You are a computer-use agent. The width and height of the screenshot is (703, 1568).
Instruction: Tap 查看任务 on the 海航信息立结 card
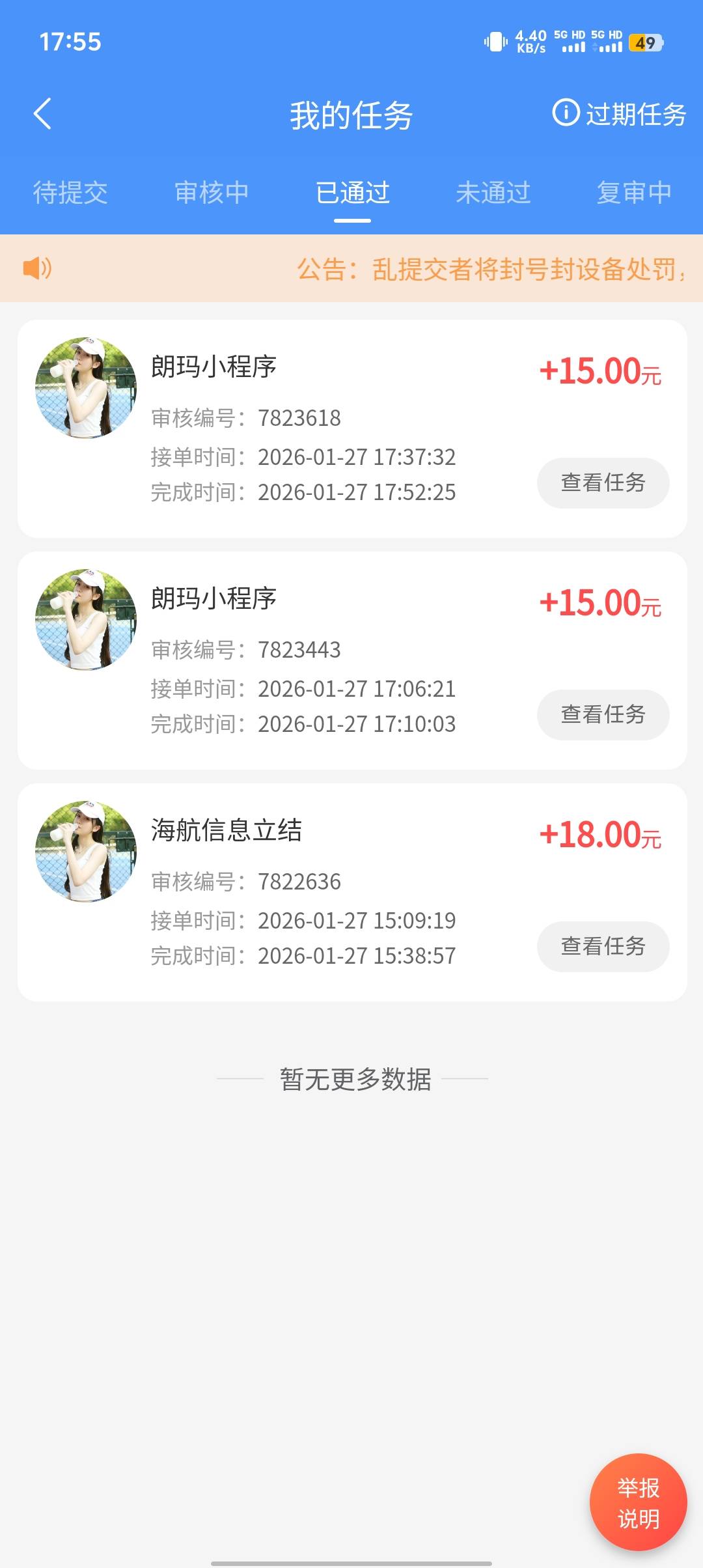point(603,946)
